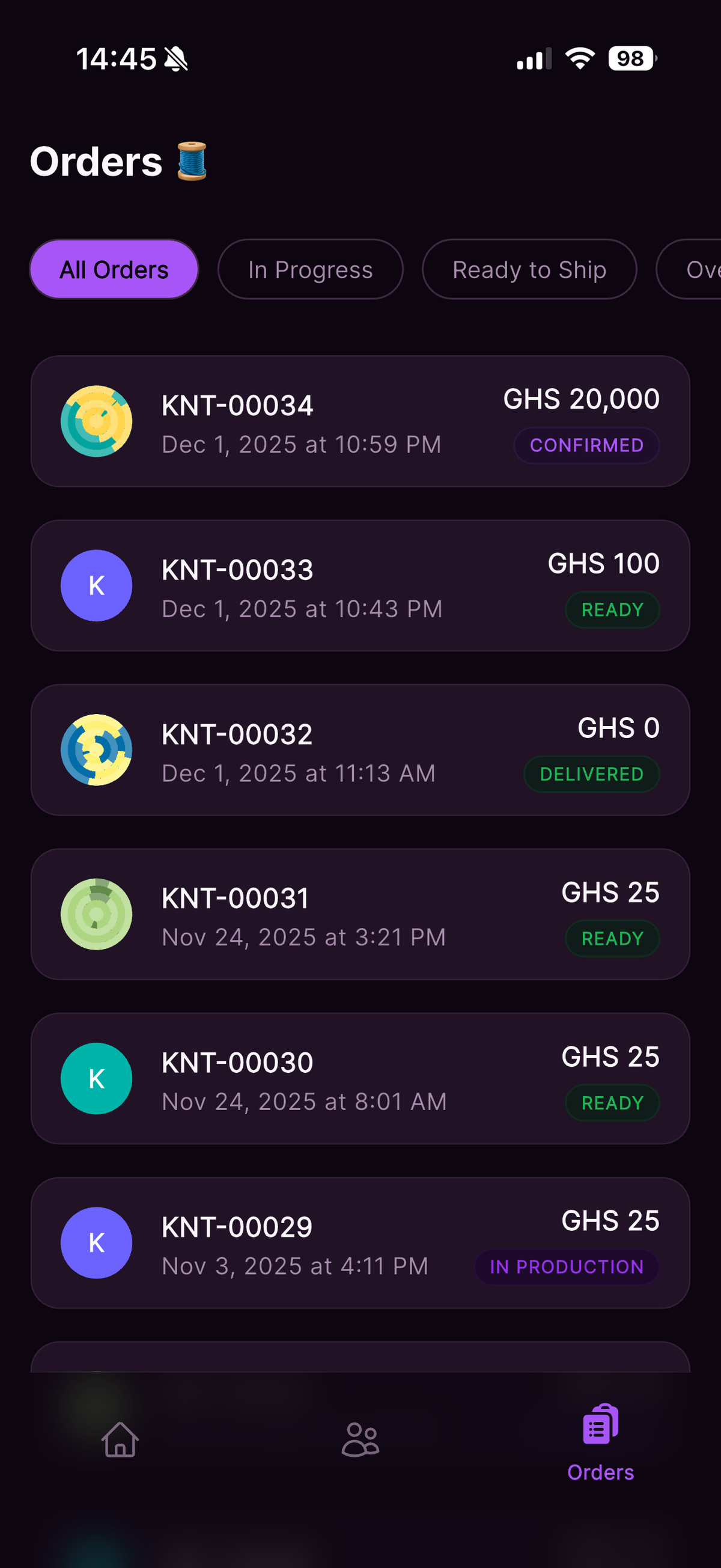Tap the READY badge on order KNT-00033
The height and width of the screenshot is (1568, 721).
[x=612, y=609]
